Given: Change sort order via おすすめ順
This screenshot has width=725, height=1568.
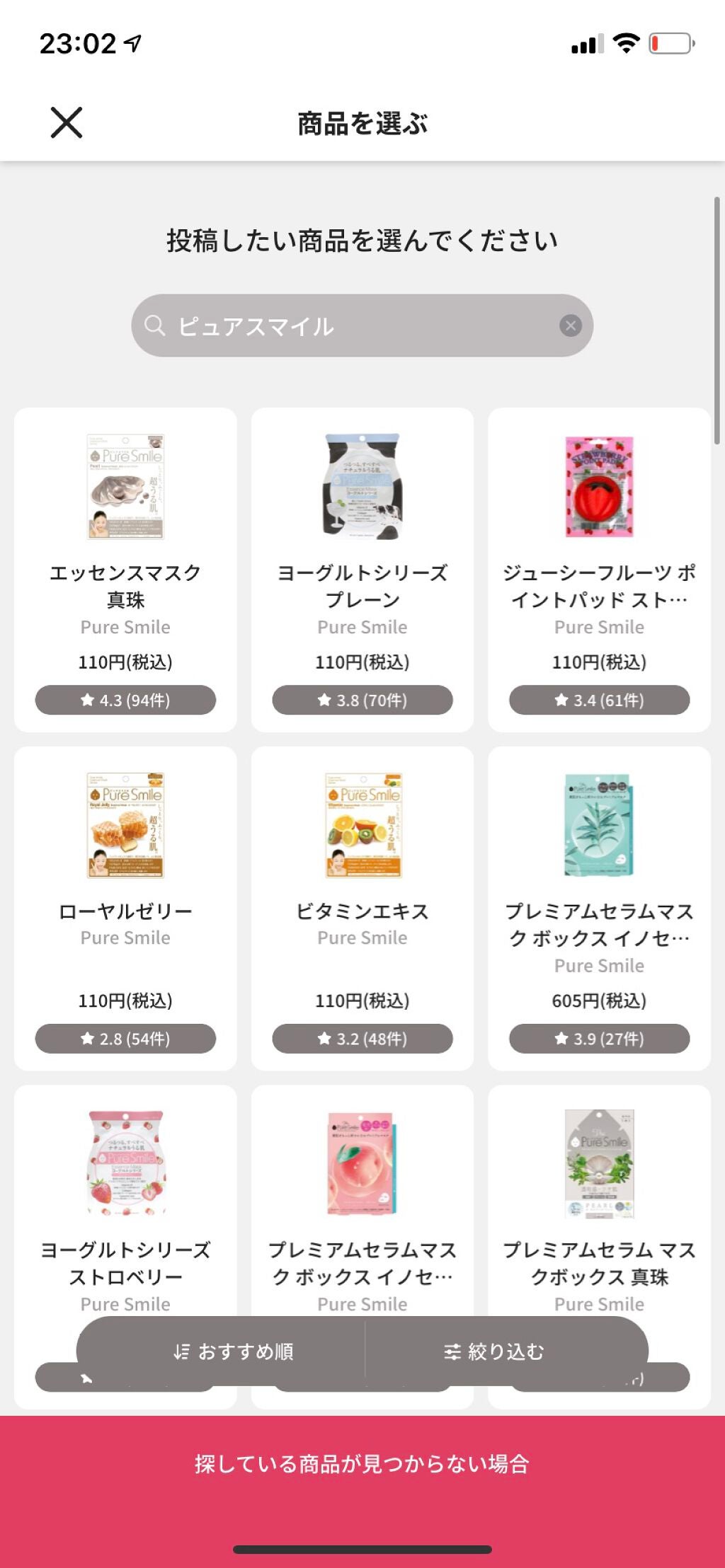Looking at the screenshot, I should [x=234, y=1351].
